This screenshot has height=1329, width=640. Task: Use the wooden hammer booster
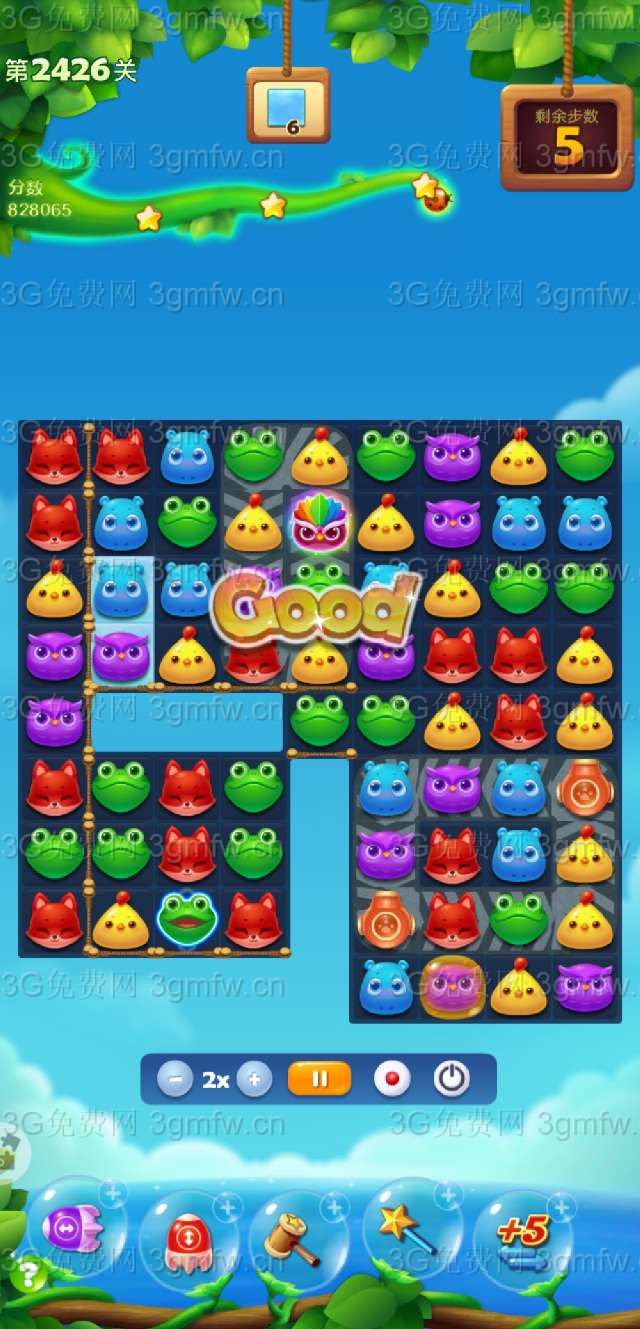click(292, 1240)
